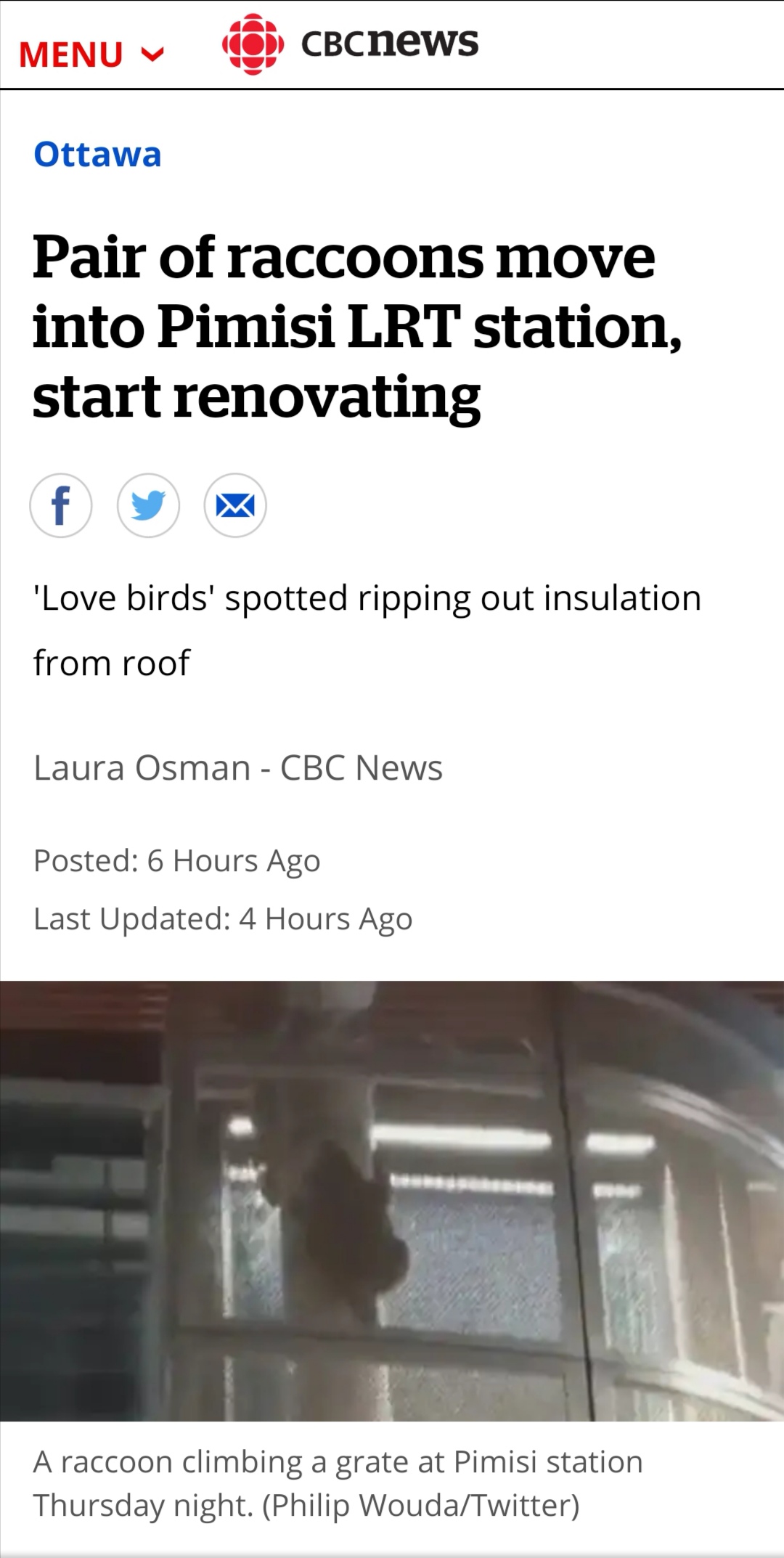This screenshot has height=1558, width=784.
Task: Share the article on Twitter
Action: pos(148,505)
